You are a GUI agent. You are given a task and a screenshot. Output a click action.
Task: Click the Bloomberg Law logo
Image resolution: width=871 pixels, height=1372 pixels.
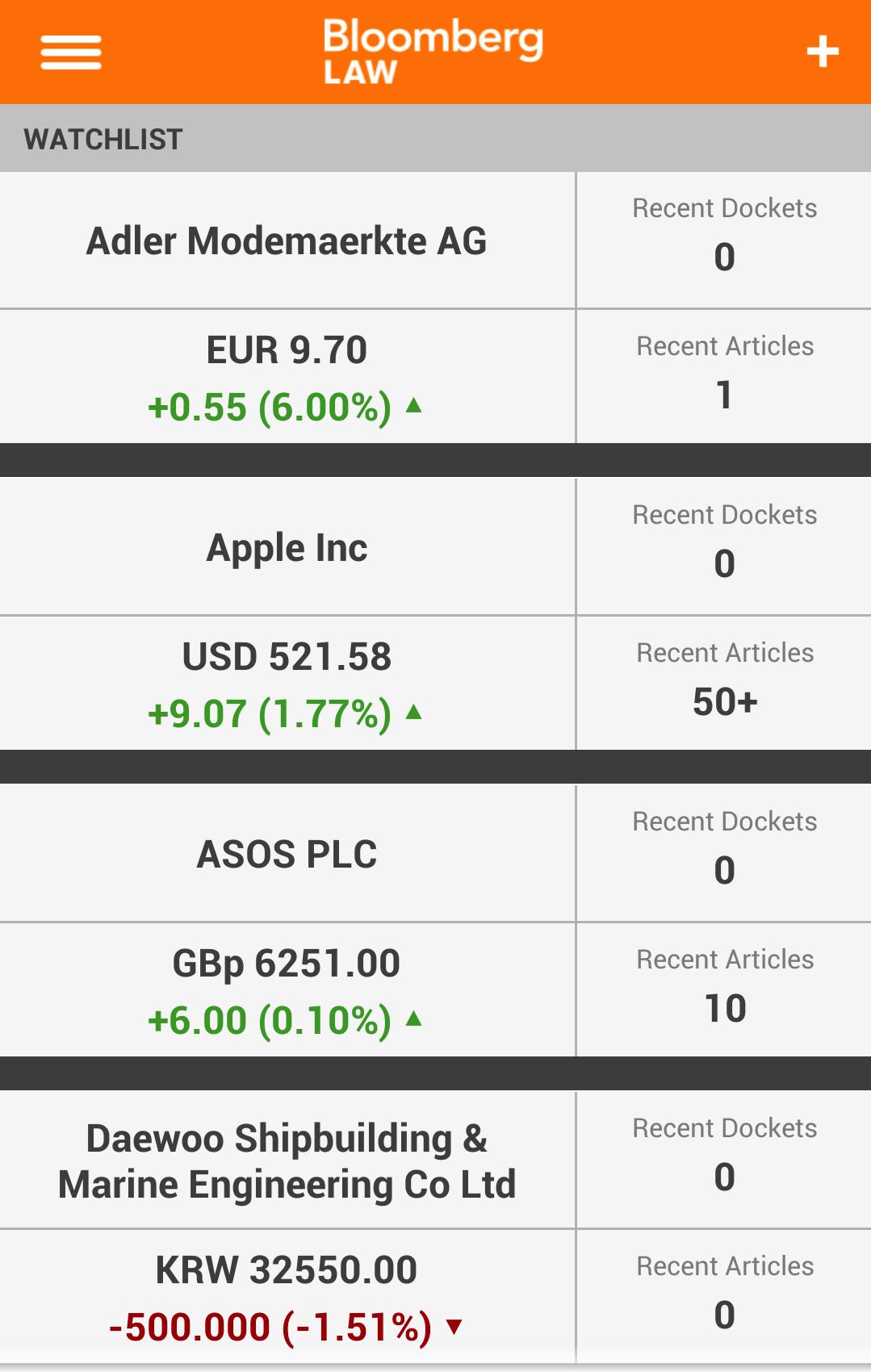(x=431, y=52)
